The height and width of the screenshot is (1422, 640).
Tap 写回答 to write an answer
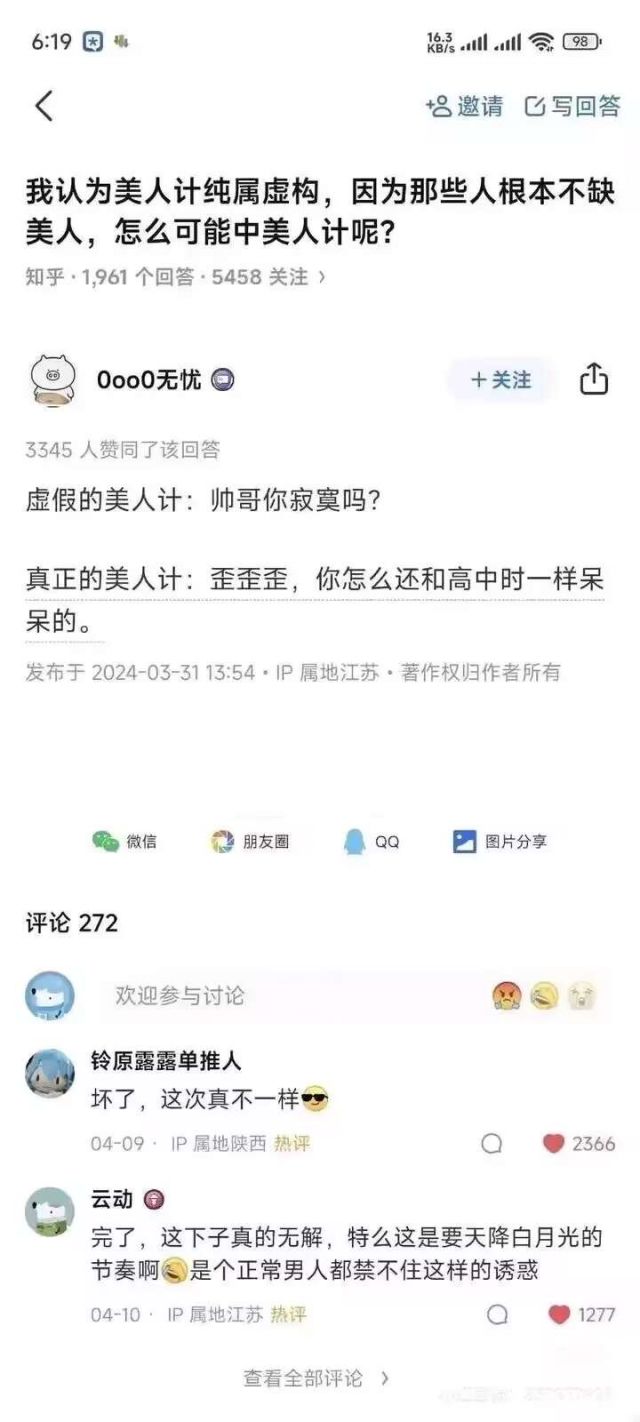[x=573, y=106]
